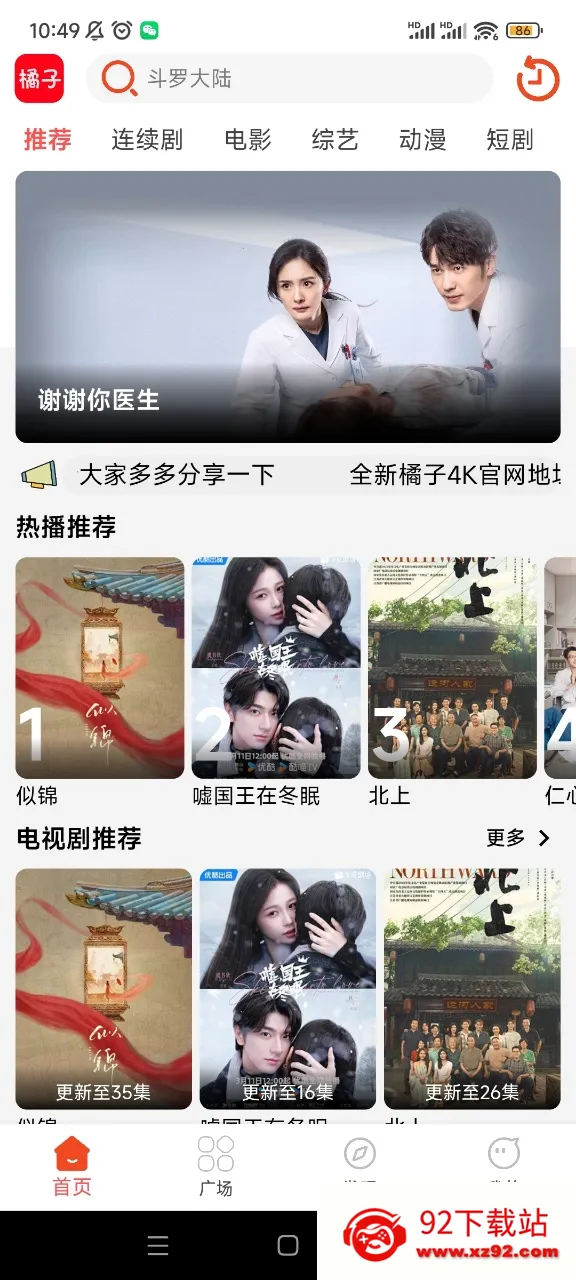This screenshot has width=576, height=1280.
Task: Open the card showing 更新至16集
Action: pyautogui.click(x=288, y=988)
